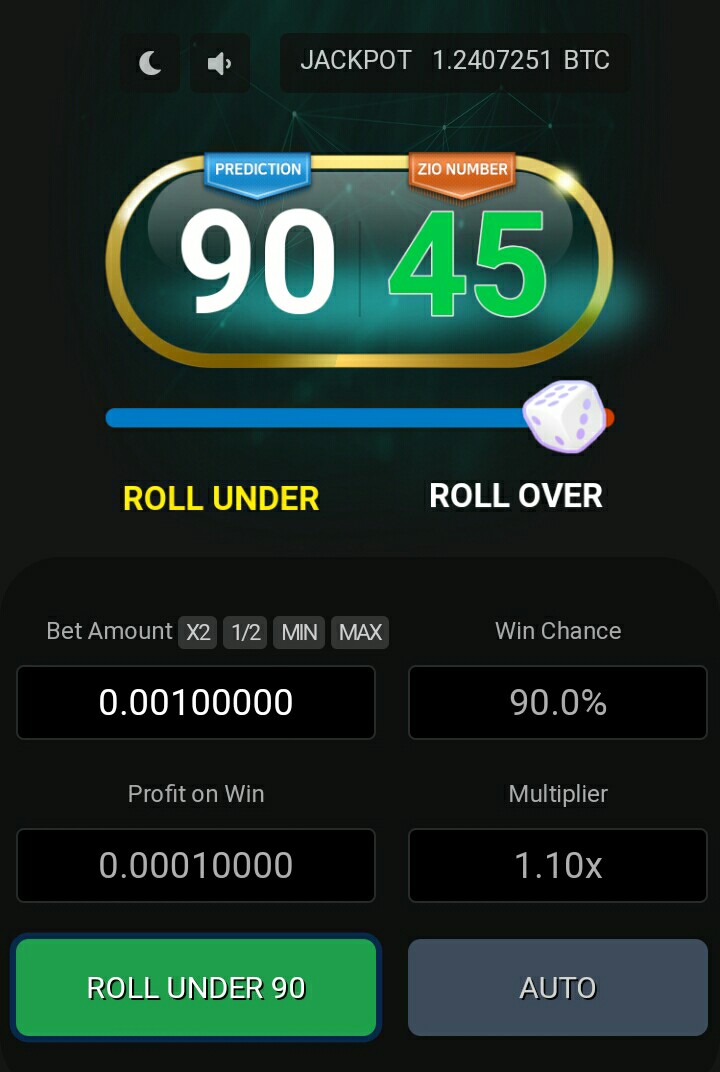Set the bet to MAX
Screen dimensions: 720x1072
[360, 632]
